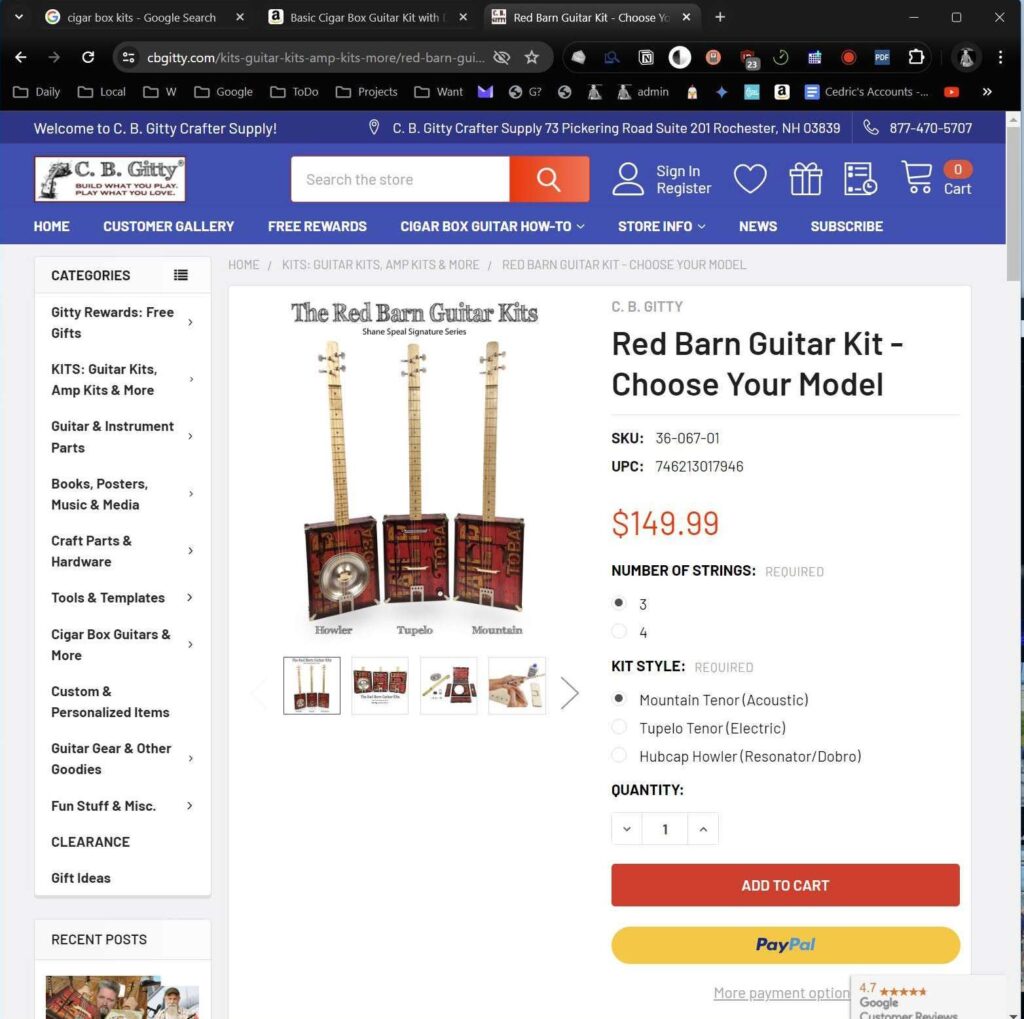
Task: Add the guitar kit to cart
Action: point(785,885)
